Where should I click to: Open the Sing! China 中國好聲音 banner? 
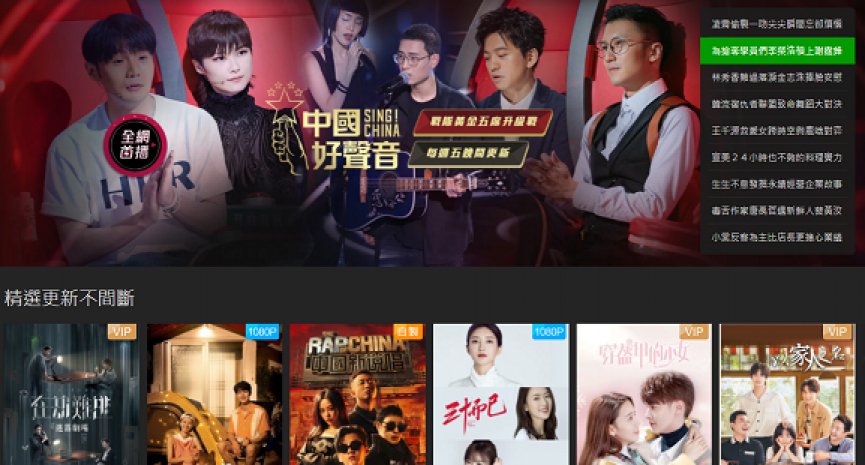pyautogui.click(x=350, y=130)
